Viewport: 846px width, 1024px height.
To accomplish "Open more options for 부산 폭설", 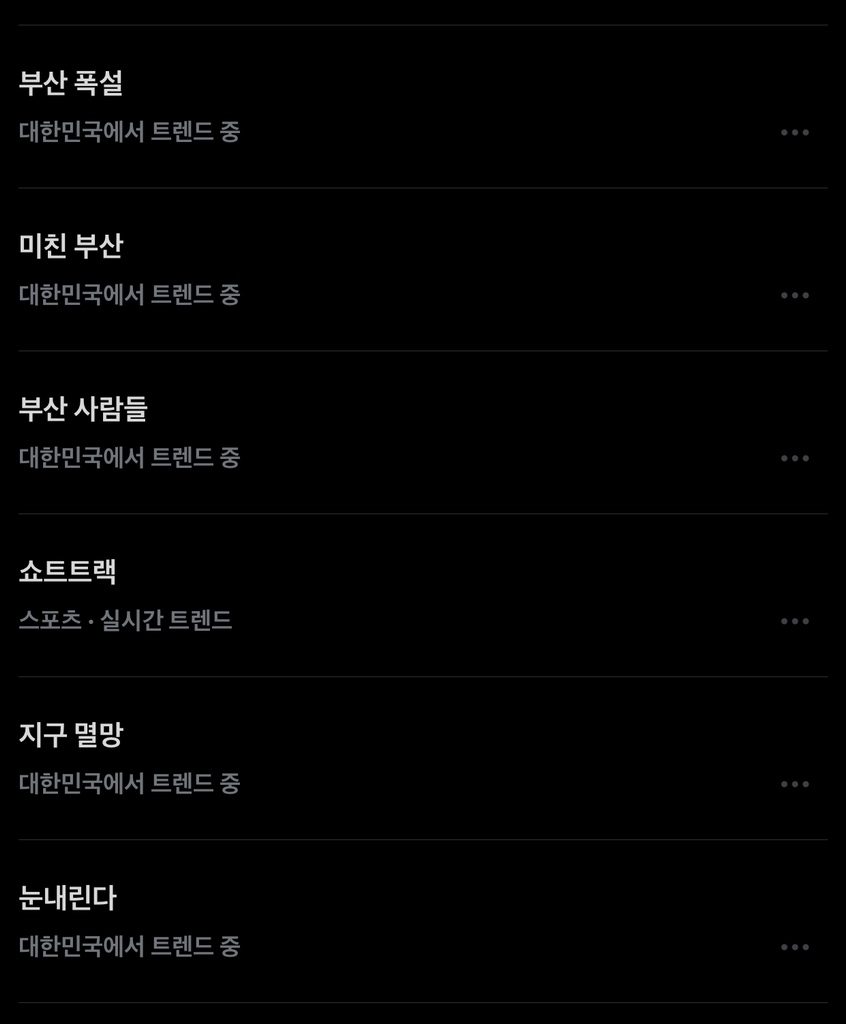I will tap(795, 132).
